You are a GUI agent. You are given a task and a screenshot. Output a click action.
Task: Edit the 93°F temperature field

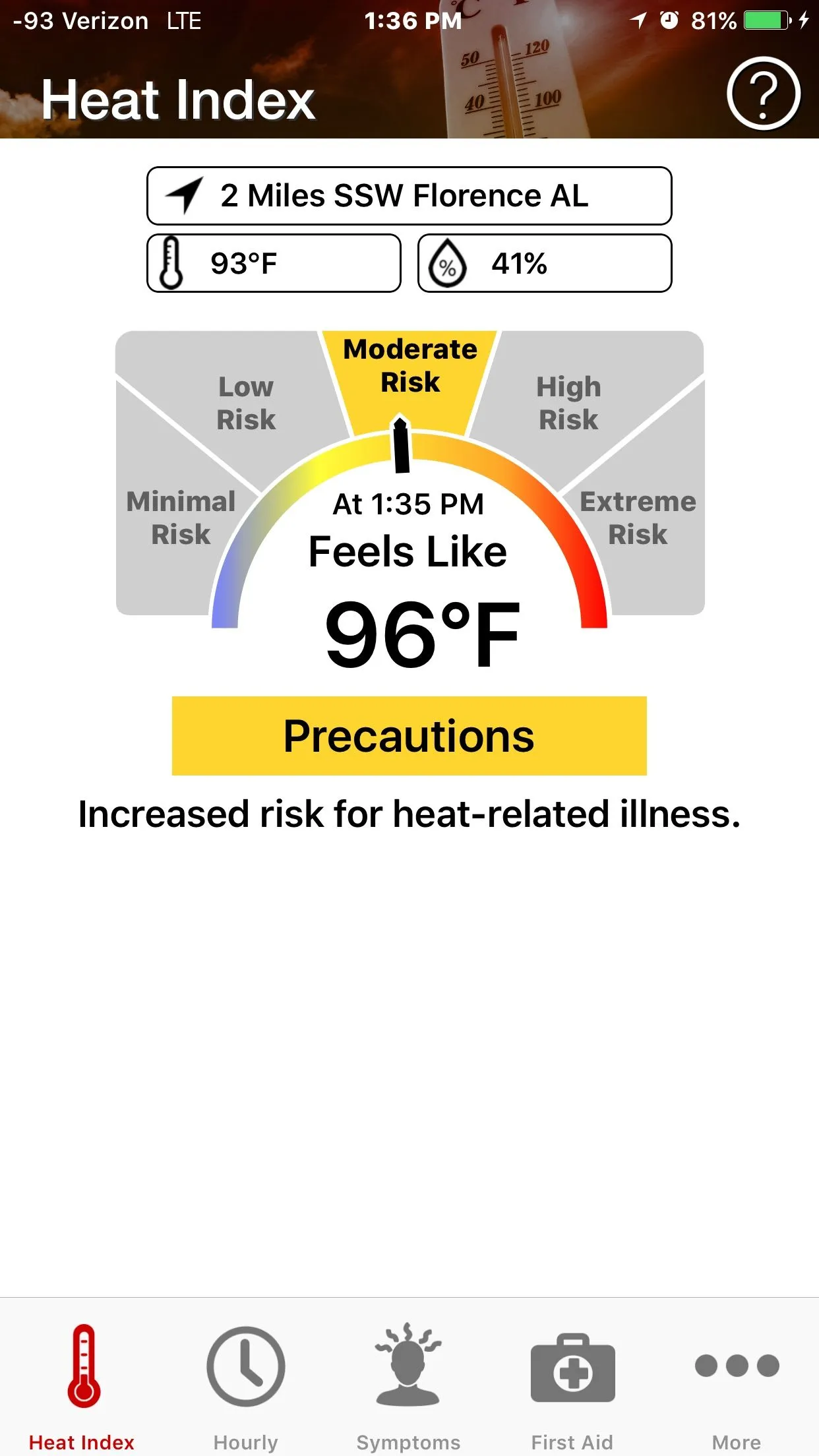274,263
